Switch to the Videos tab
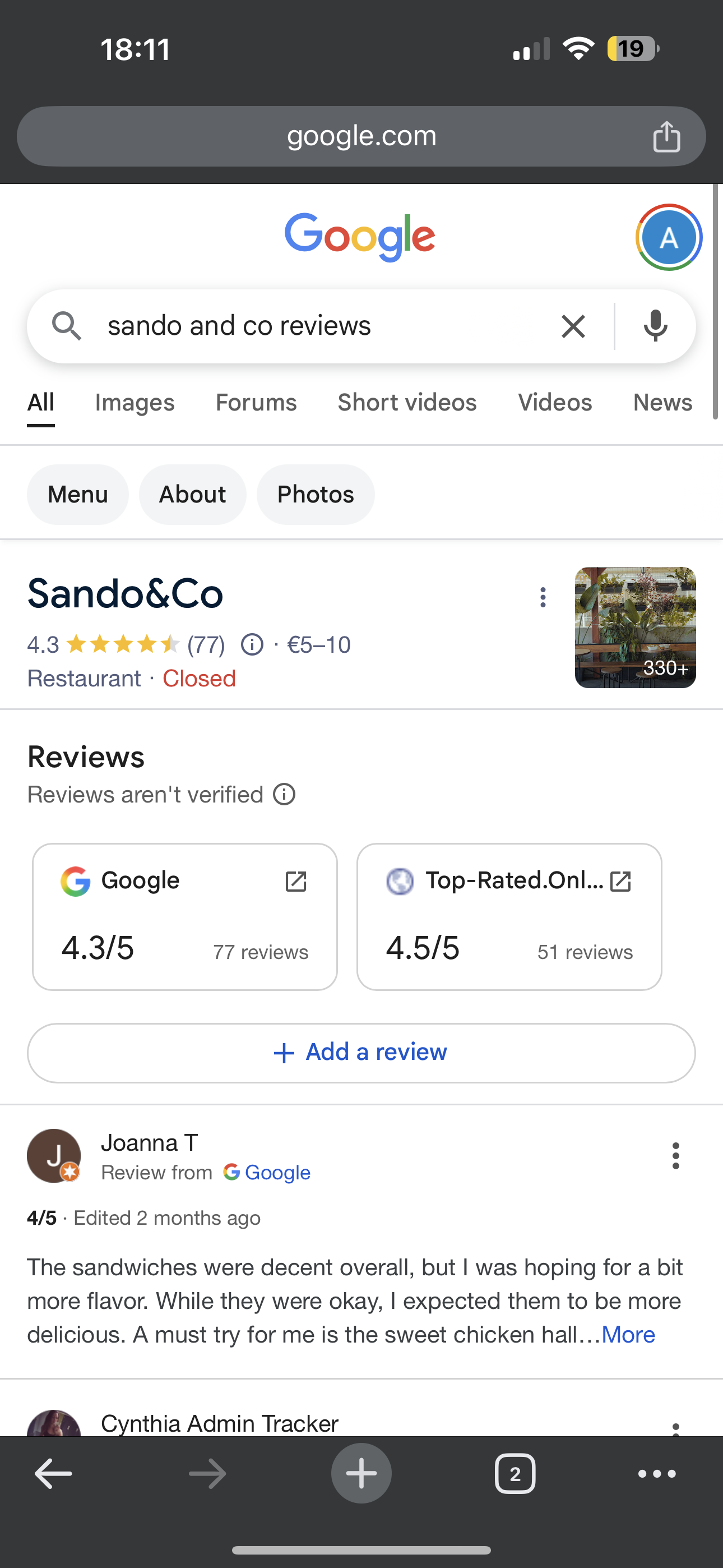 (554, 403)
